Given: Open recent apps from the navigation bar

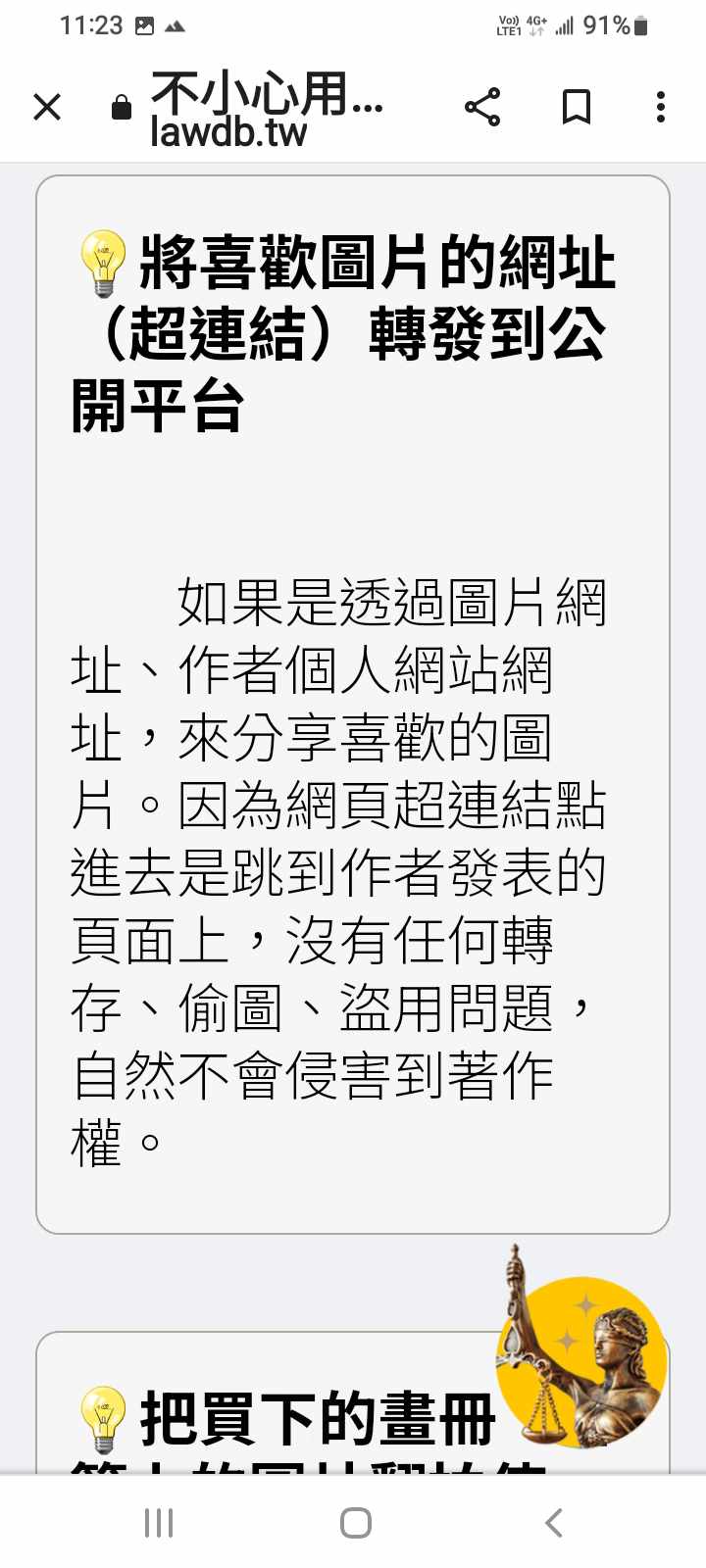Looking at the screenshot, I should (159, 1523).
